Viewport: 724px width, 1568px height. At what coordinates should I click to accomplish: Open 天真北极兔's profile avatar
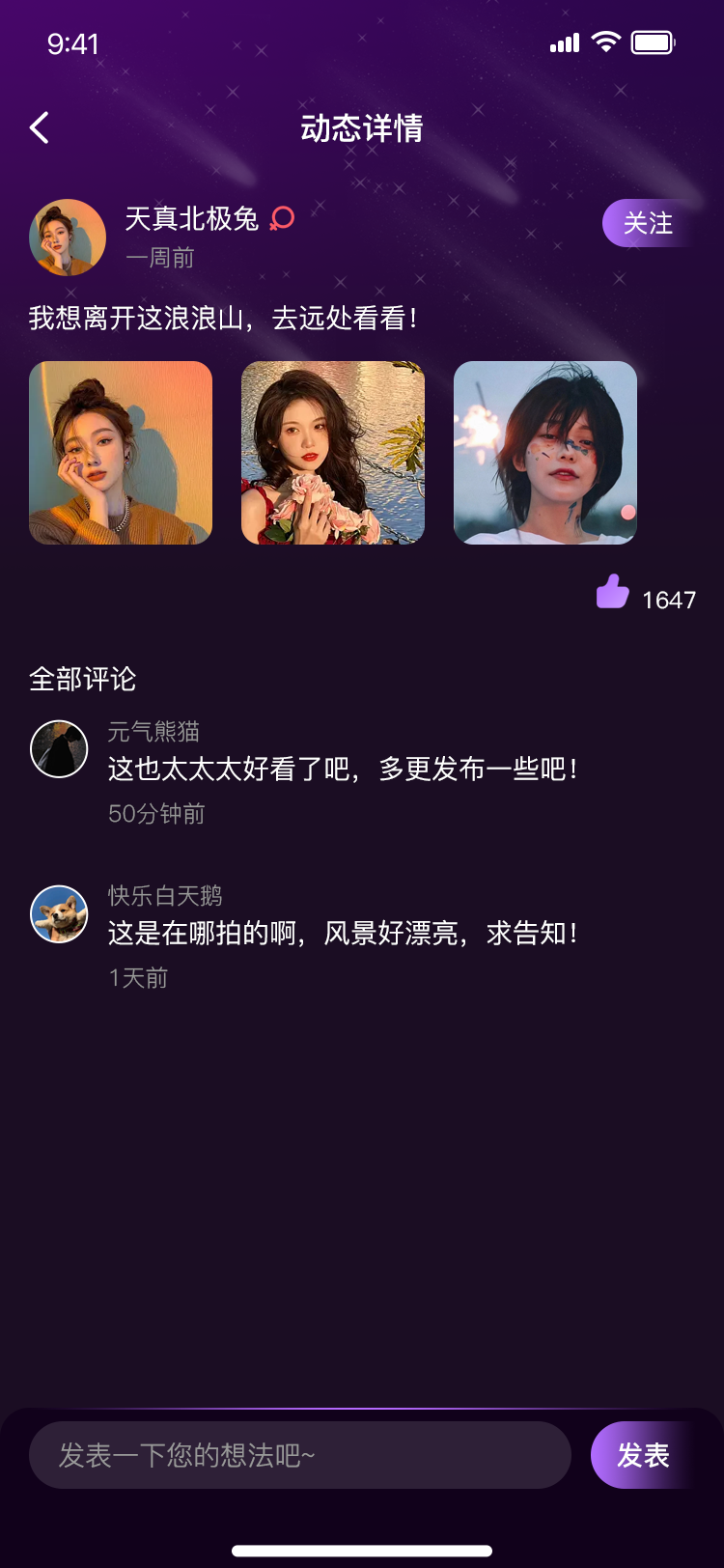pos(68,238)
